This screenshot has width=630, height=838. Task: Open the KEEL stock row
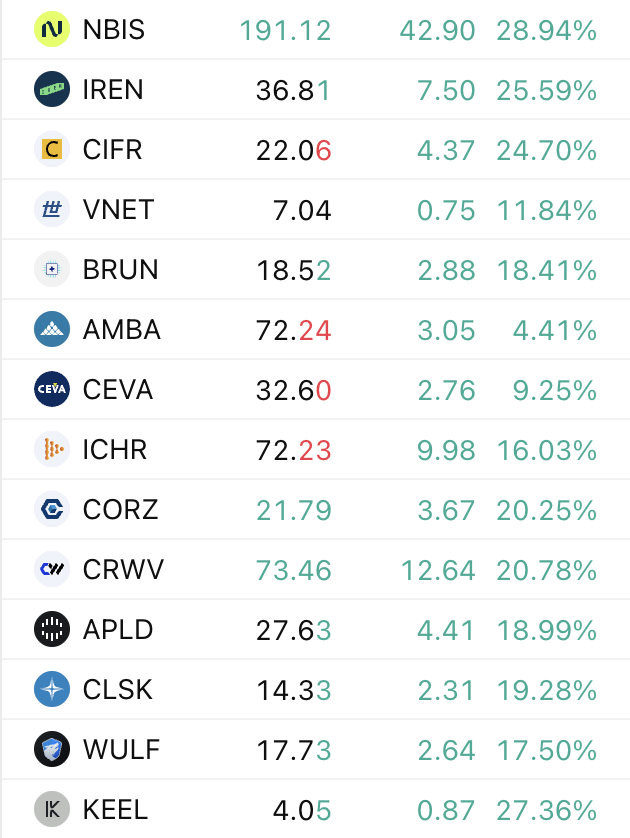click(316, 809)
